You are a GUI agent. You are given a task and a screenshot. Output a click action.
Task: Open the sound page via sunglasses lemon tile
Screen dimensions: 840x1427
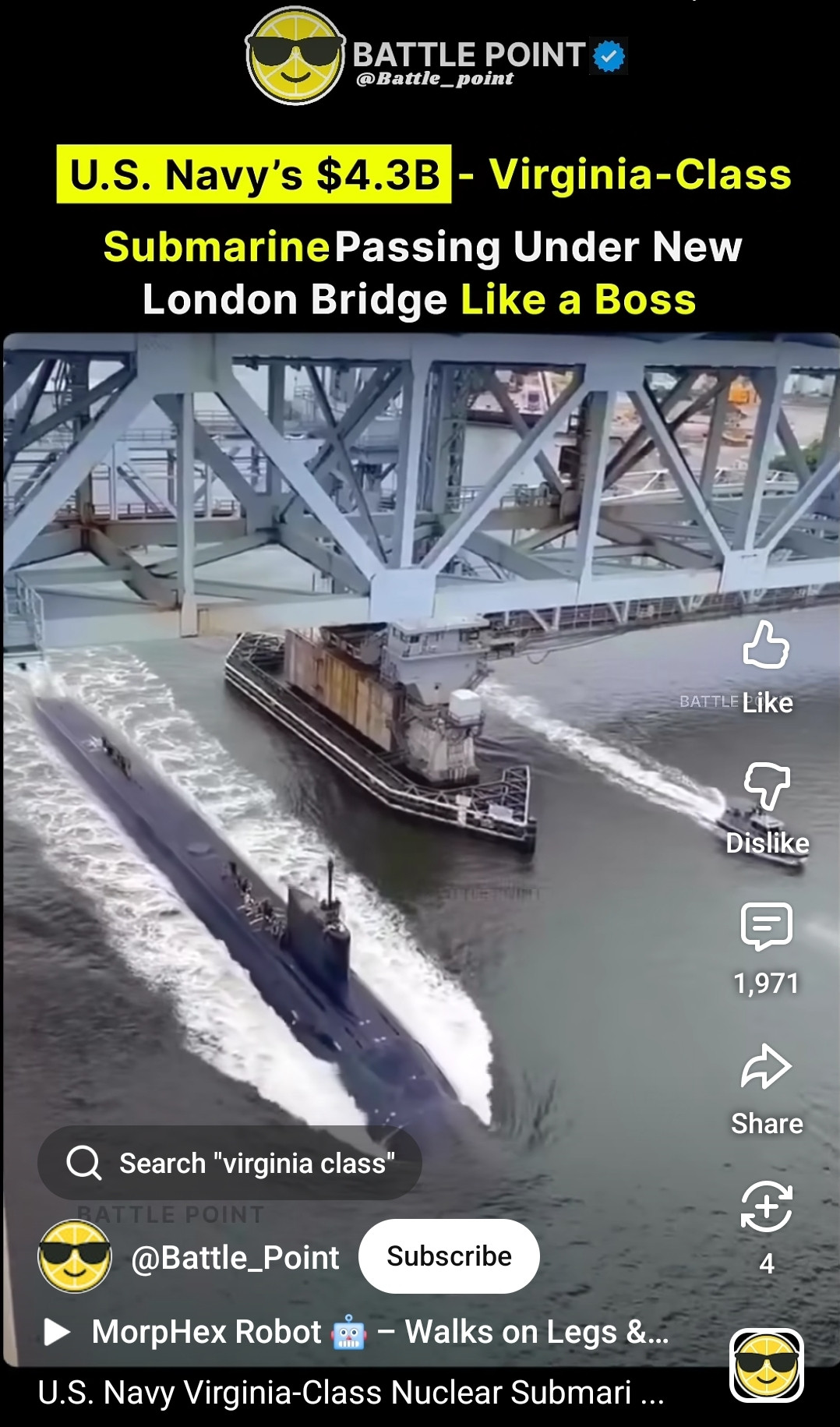(766, 1365)
